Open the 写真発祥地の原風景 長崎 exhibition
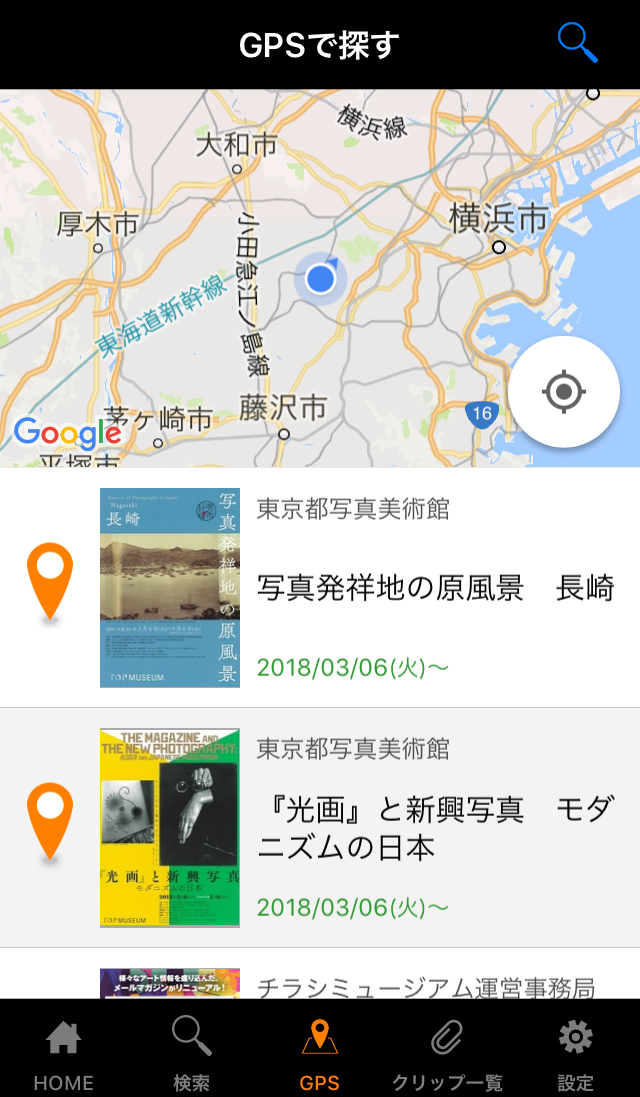The height and width of the screenshot is (1097, 640). coord(435,588)
